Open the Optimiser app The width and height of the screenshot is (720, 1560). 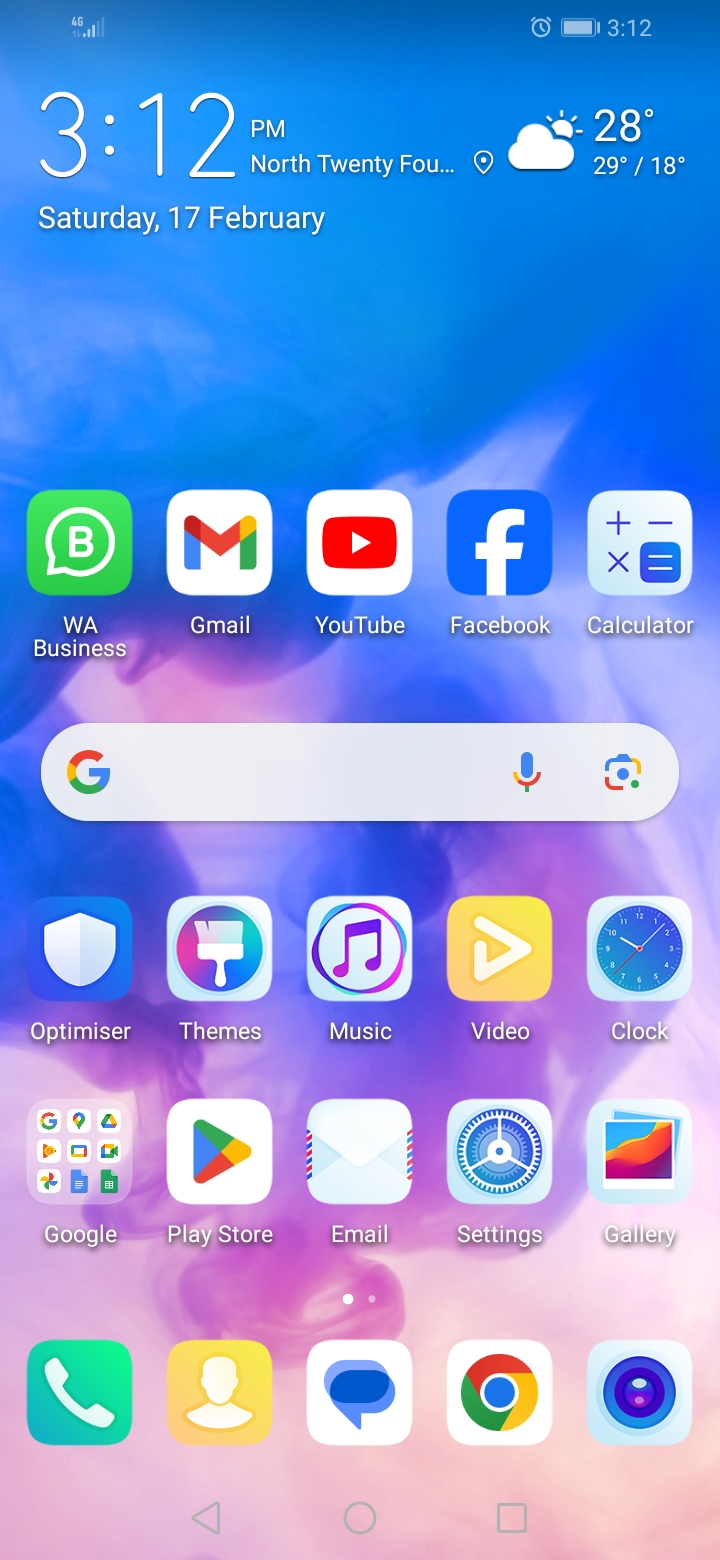pyautogui.click(x=80, y=949)
